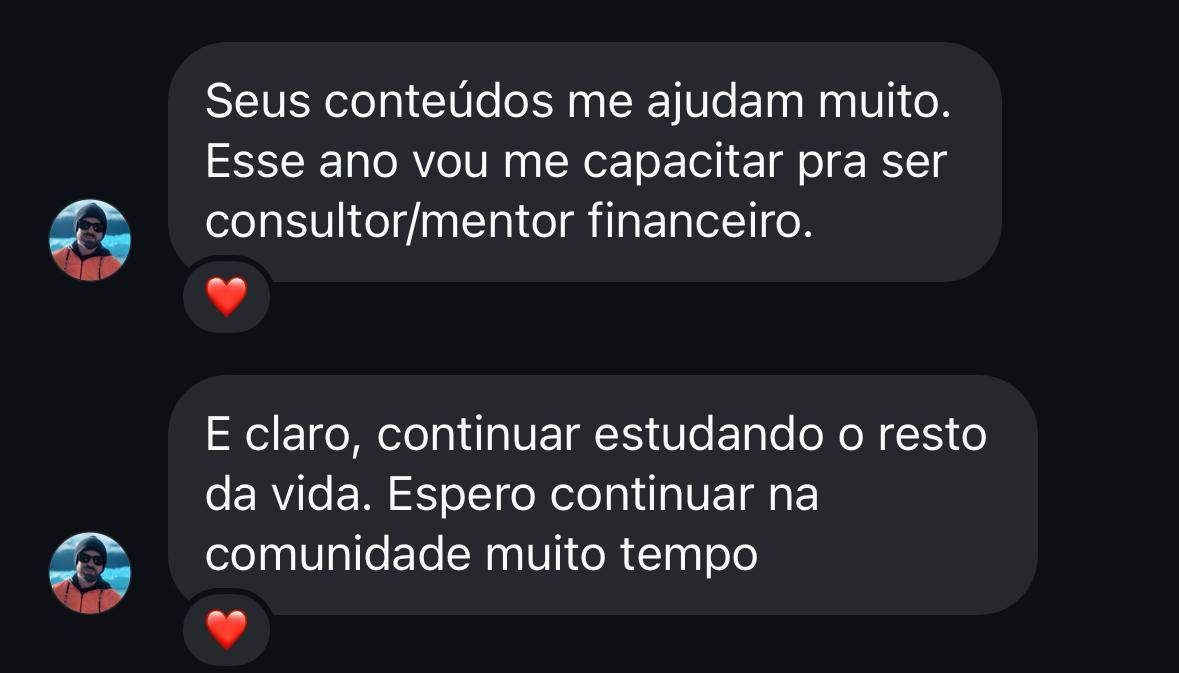Viewport: 1179px width, 673px height.
Task: Open heart reaction under "E claro, continuar" message
Action: pos(226,629)
